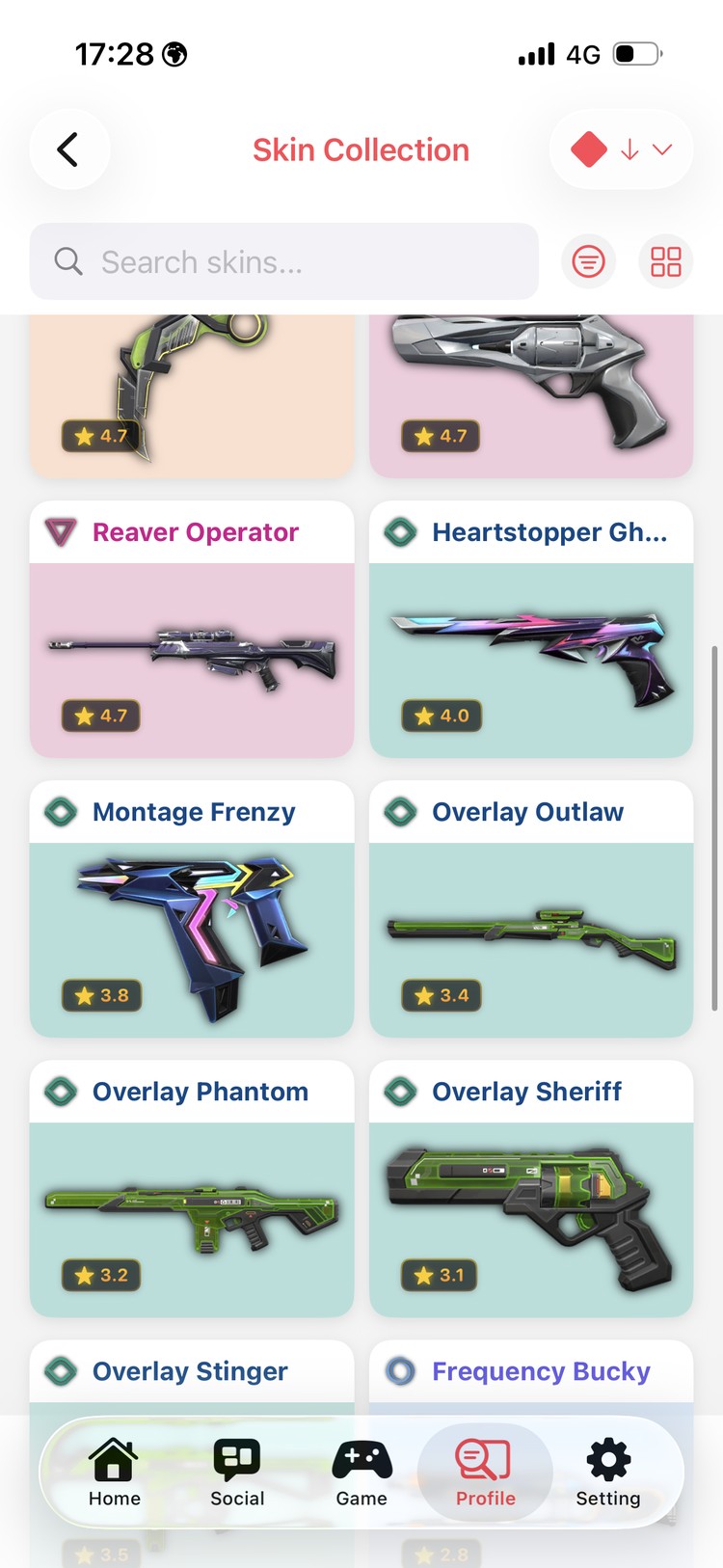The height and width of the screenshot is (1568, 723).
Task: Switch to the Social tab
Action: (237, 1473)
